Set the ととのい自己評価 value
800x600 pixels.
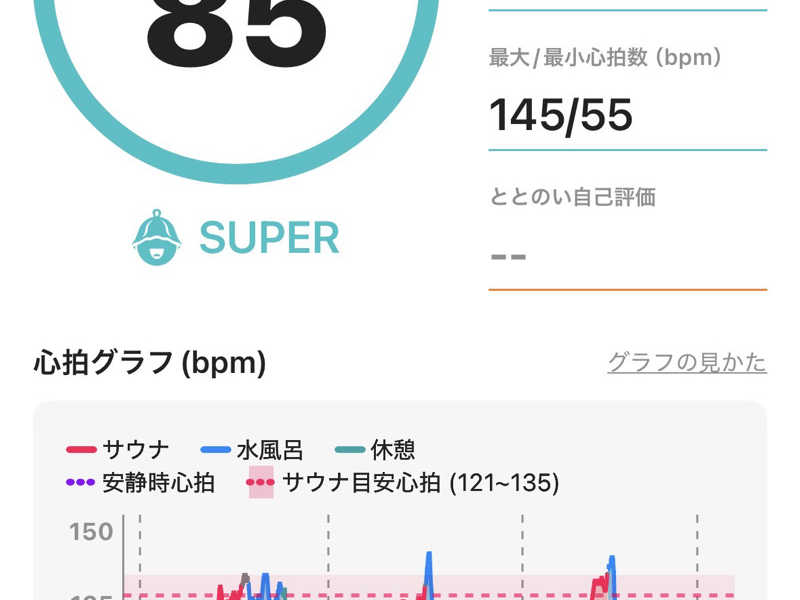pos(626,256)
